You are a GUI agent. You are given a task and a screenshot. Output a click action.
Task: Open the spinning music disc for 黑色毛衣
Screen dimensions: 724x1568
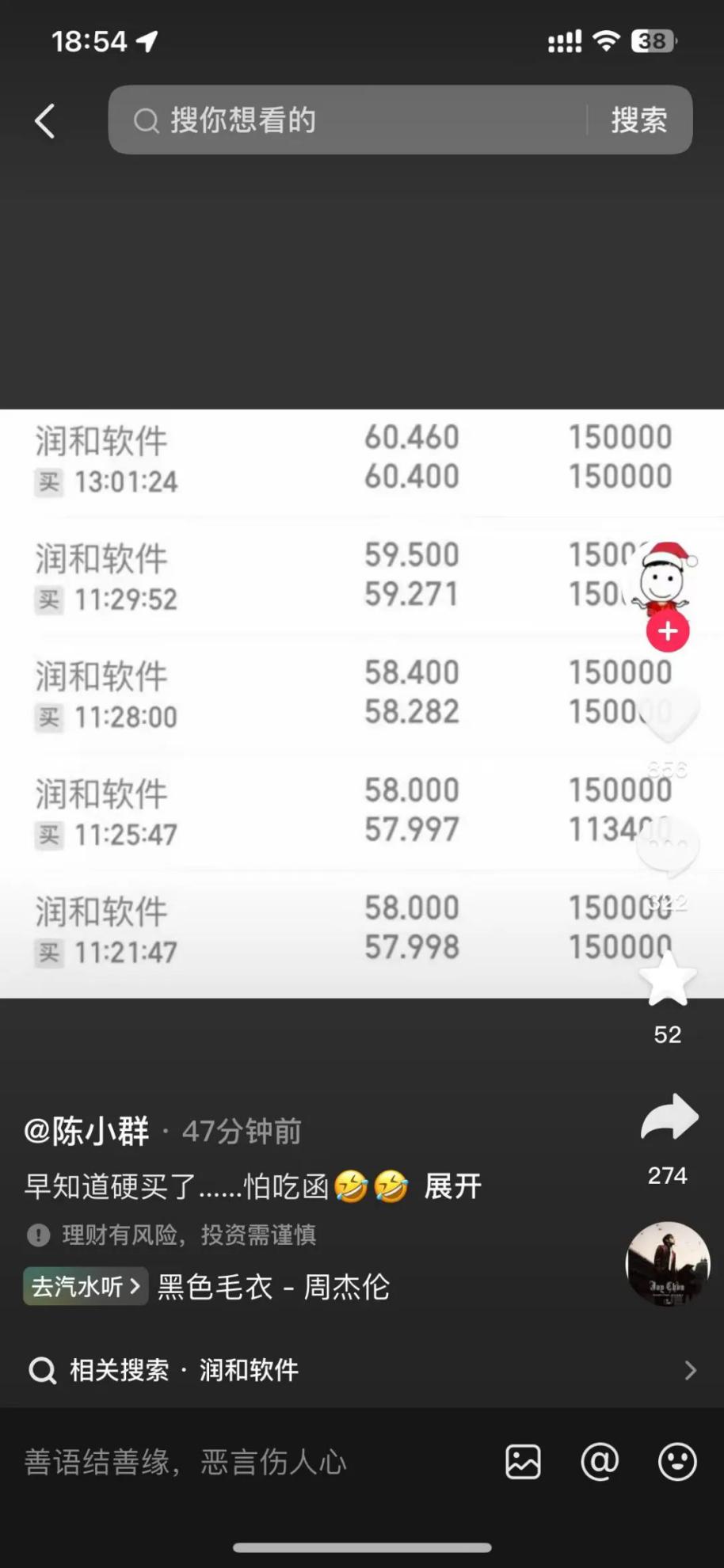667,1264
